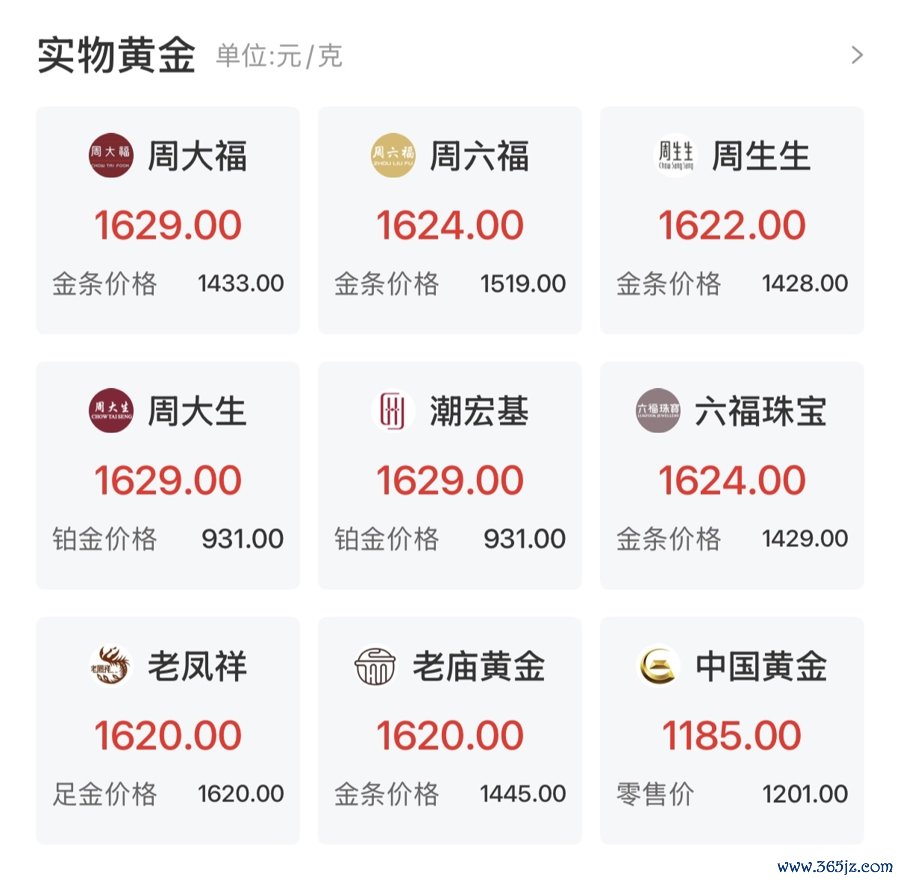Select the 中国黄金 price card
The image size is (900, 882).
[x=732, y=730]
